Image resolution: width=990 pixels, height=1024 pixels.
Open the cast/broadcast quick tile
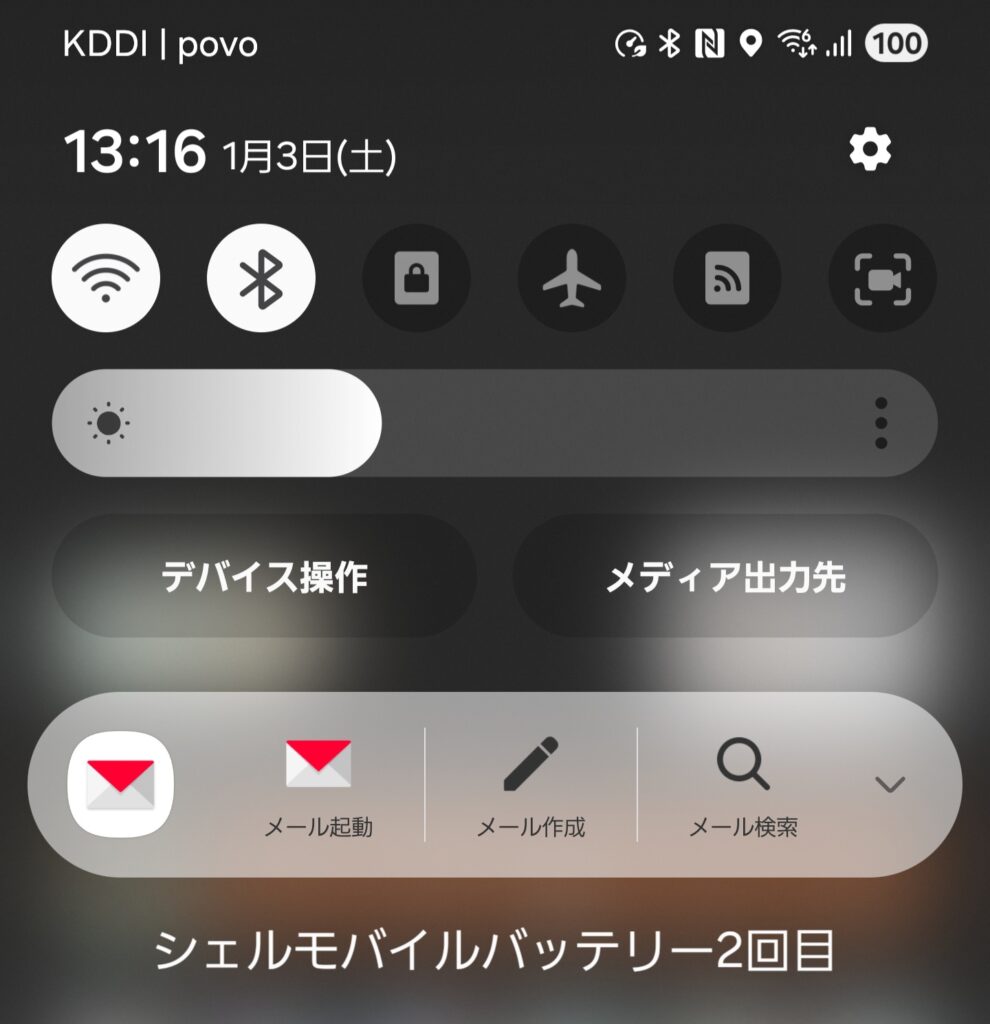tap(726, 278)
